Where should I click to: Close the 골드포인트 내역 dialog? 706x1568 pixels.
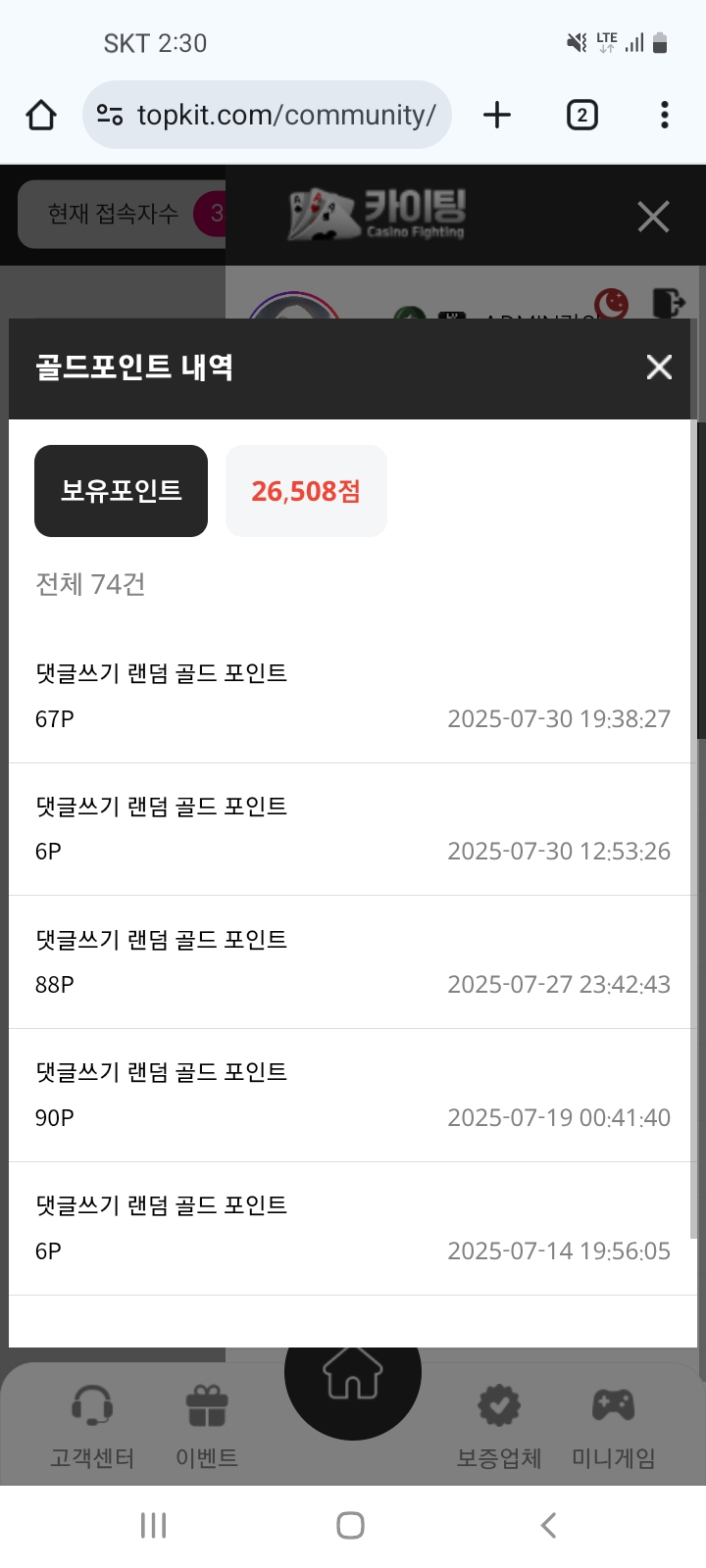click(x=659, y=367)
